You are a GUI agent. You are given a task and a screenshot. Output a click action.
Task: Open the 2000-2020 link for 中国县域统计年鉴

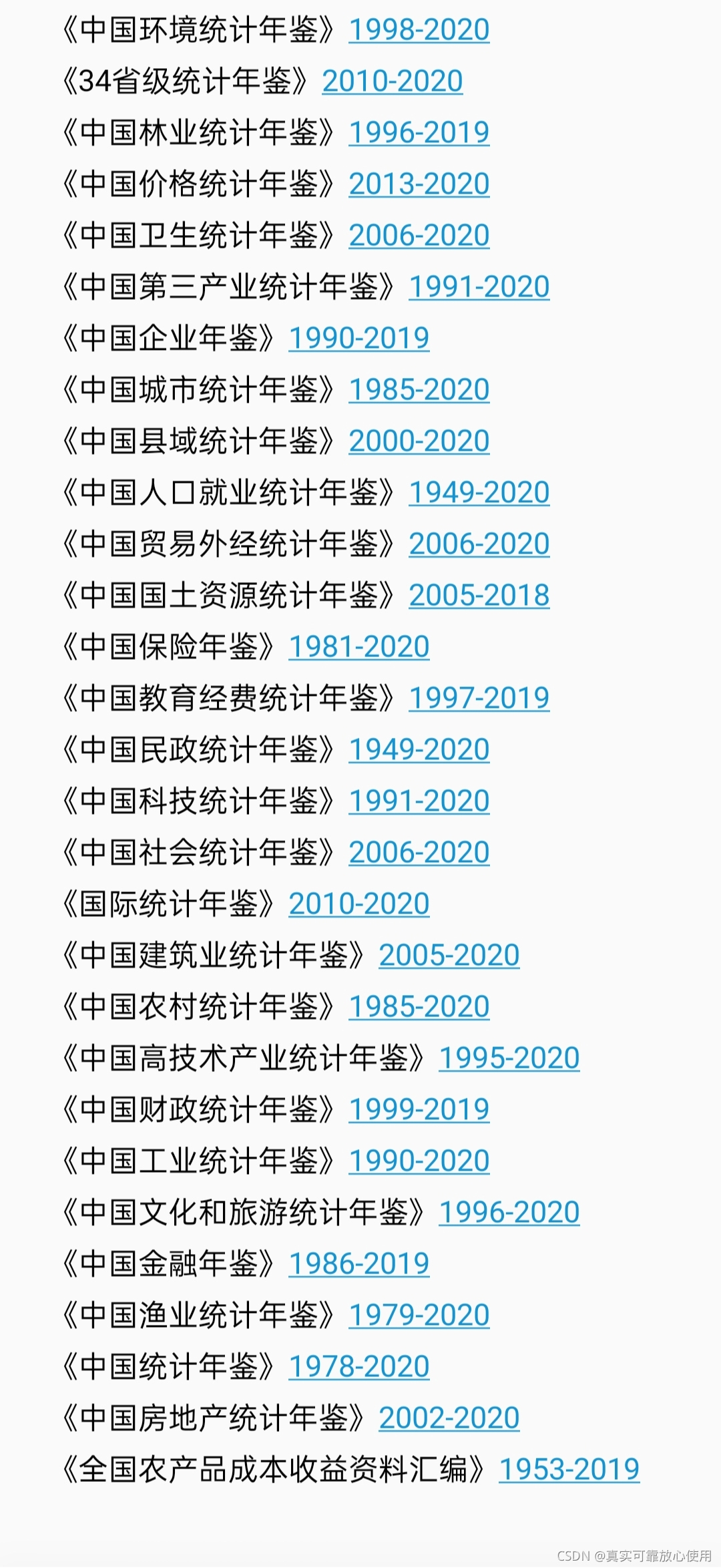tap(419, 441)
